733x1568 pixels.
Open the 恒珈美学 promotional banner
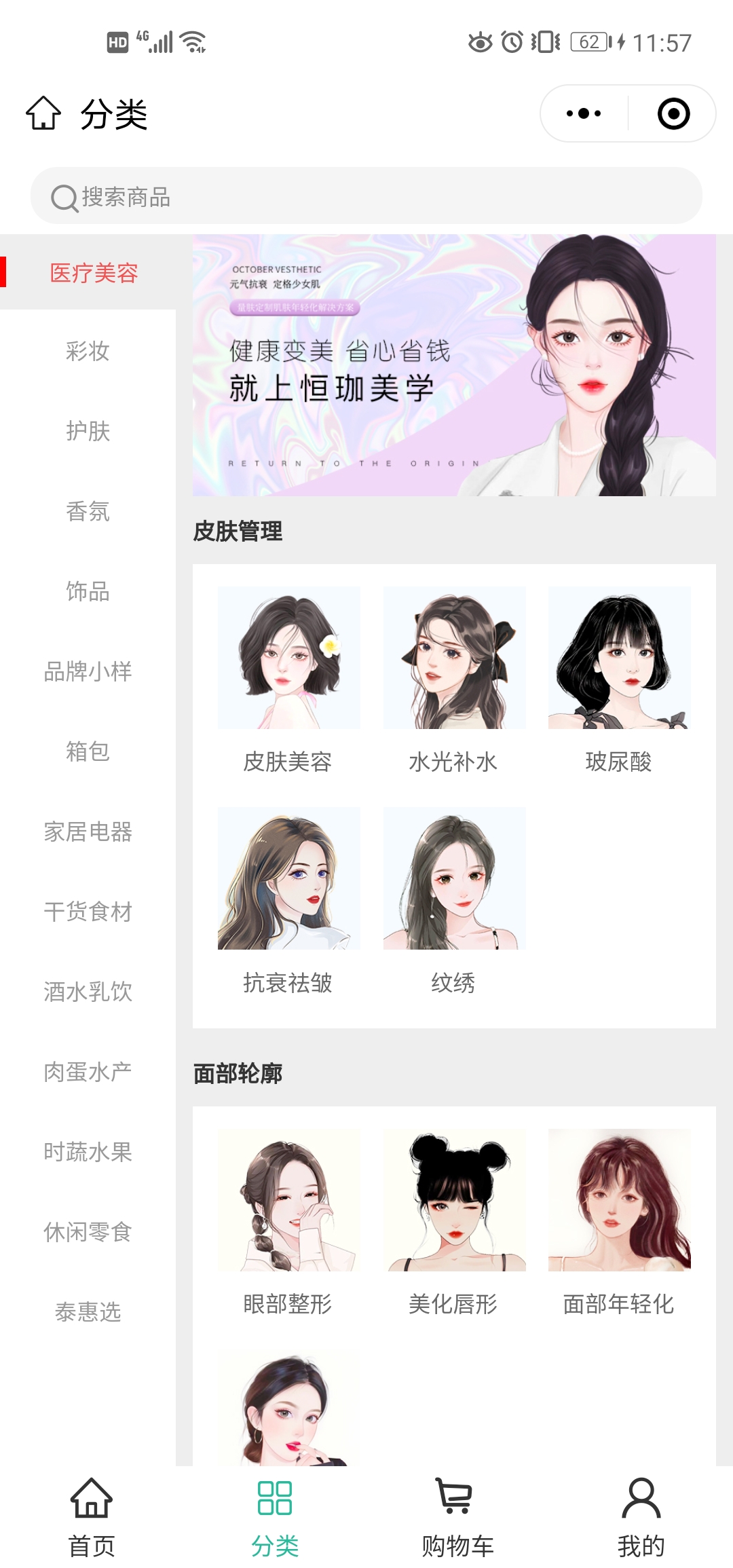[453, 365]
